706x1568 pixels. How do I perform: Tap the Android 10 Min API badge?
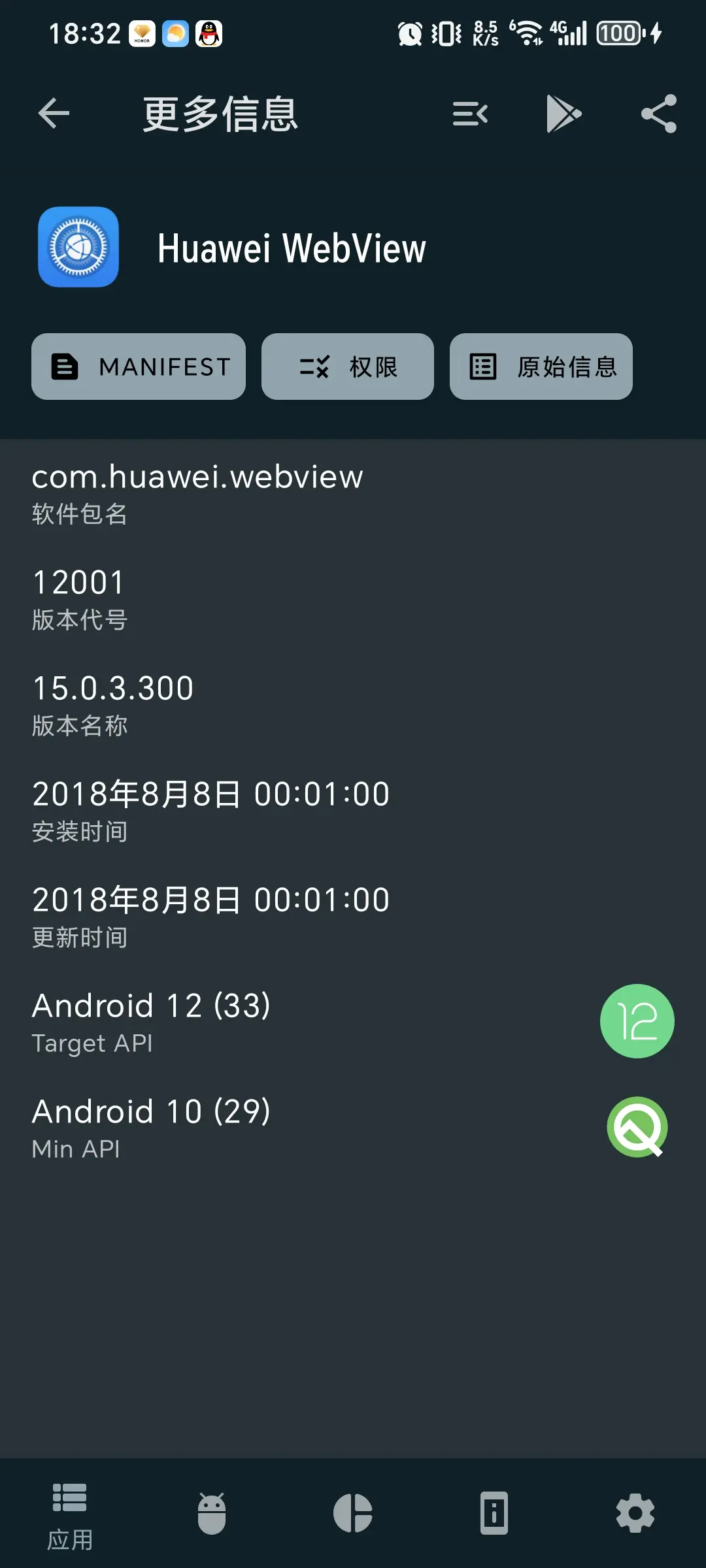pos(637,1128)
